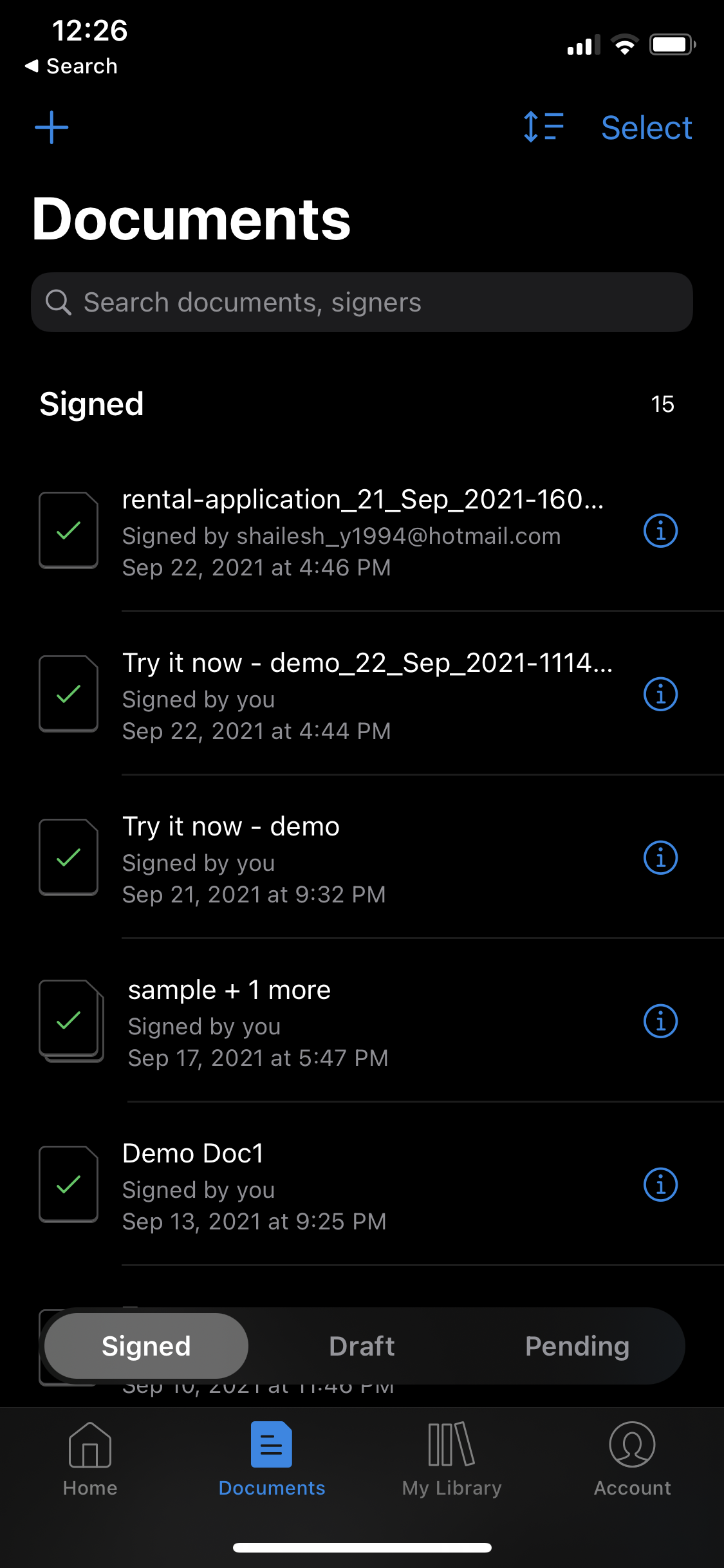Show info for sample + 1 more
The width and height of the screenshot is (724, 1568).
pos(660,1022)
